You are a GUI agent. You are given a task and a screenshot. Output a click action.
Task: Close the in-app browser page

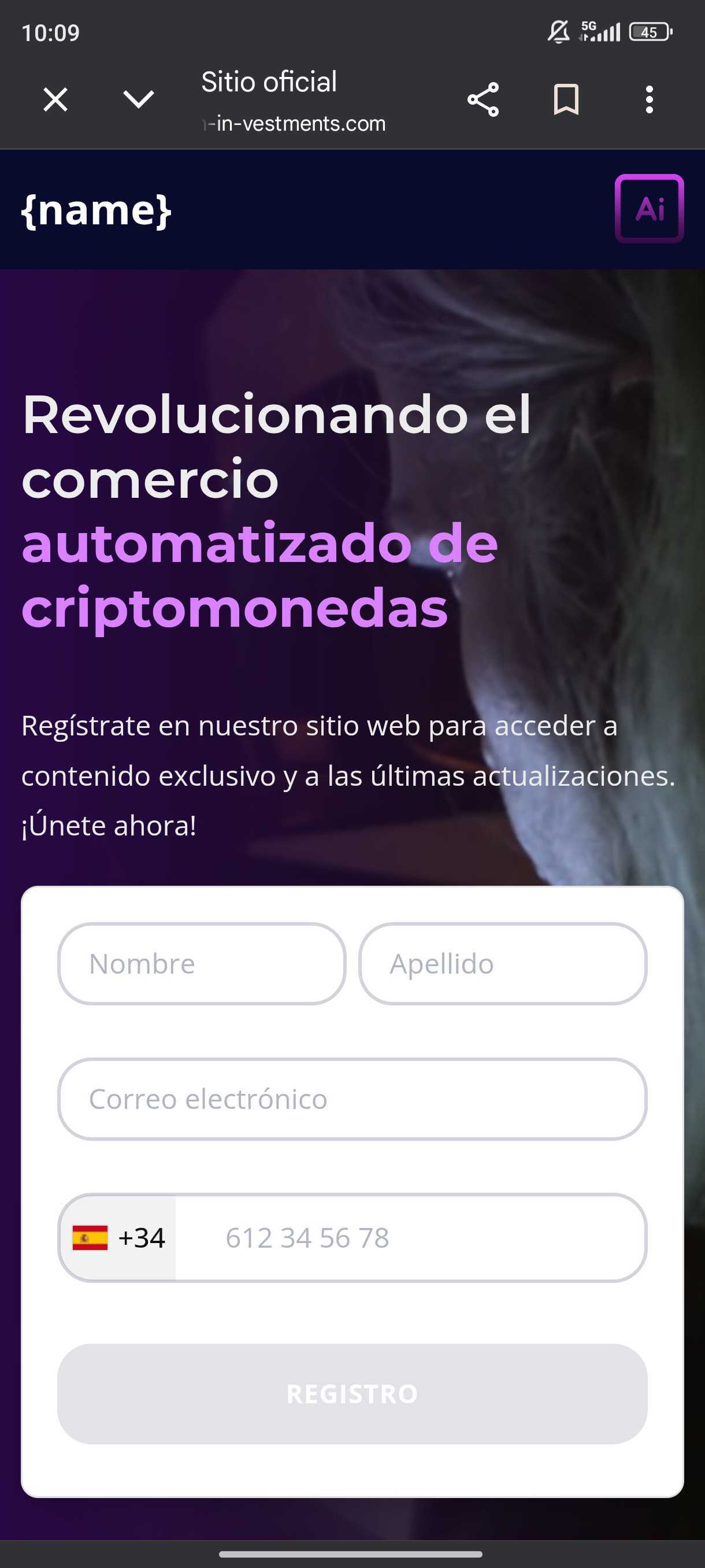coord(55,99)
